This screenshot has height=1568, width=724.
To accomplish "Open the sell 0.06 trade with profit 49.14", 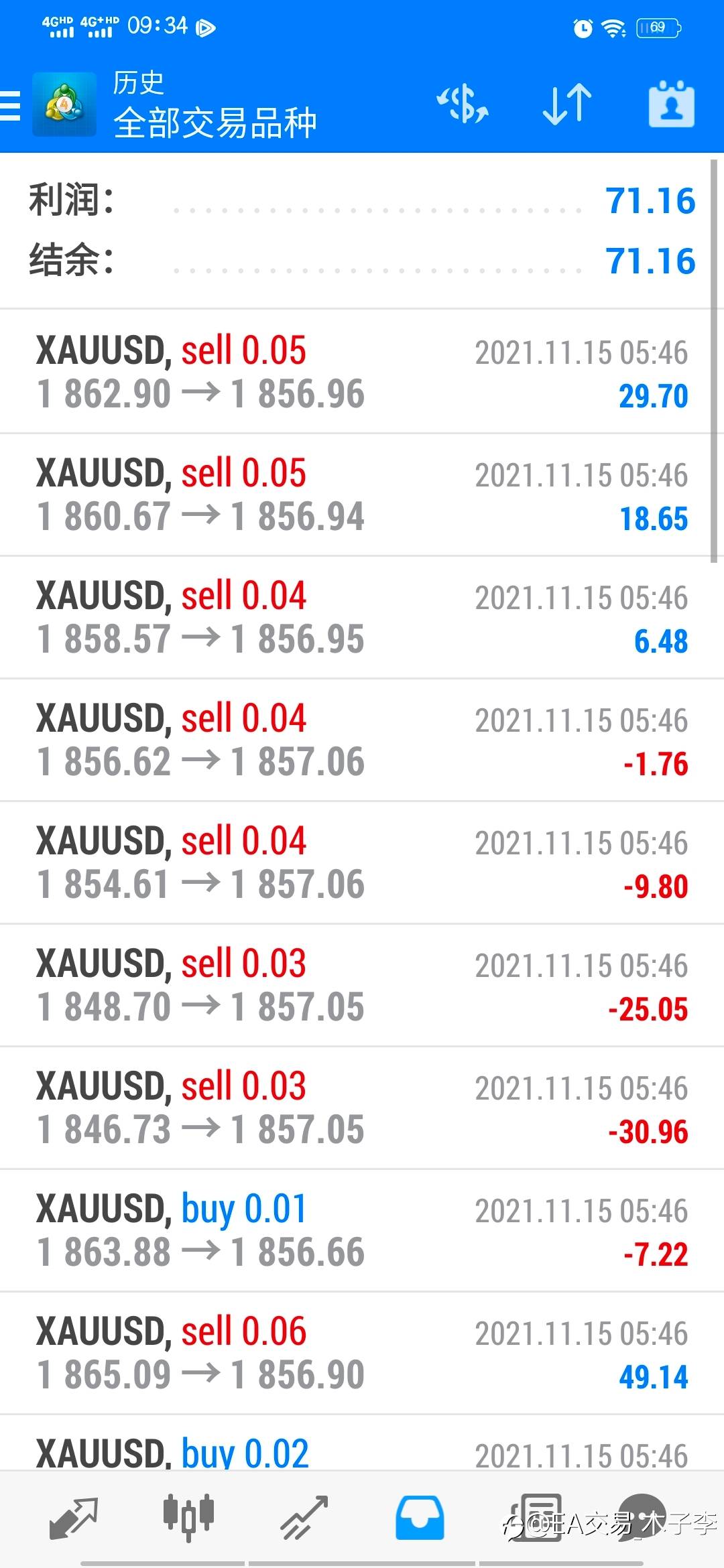I will (362, 1353).
